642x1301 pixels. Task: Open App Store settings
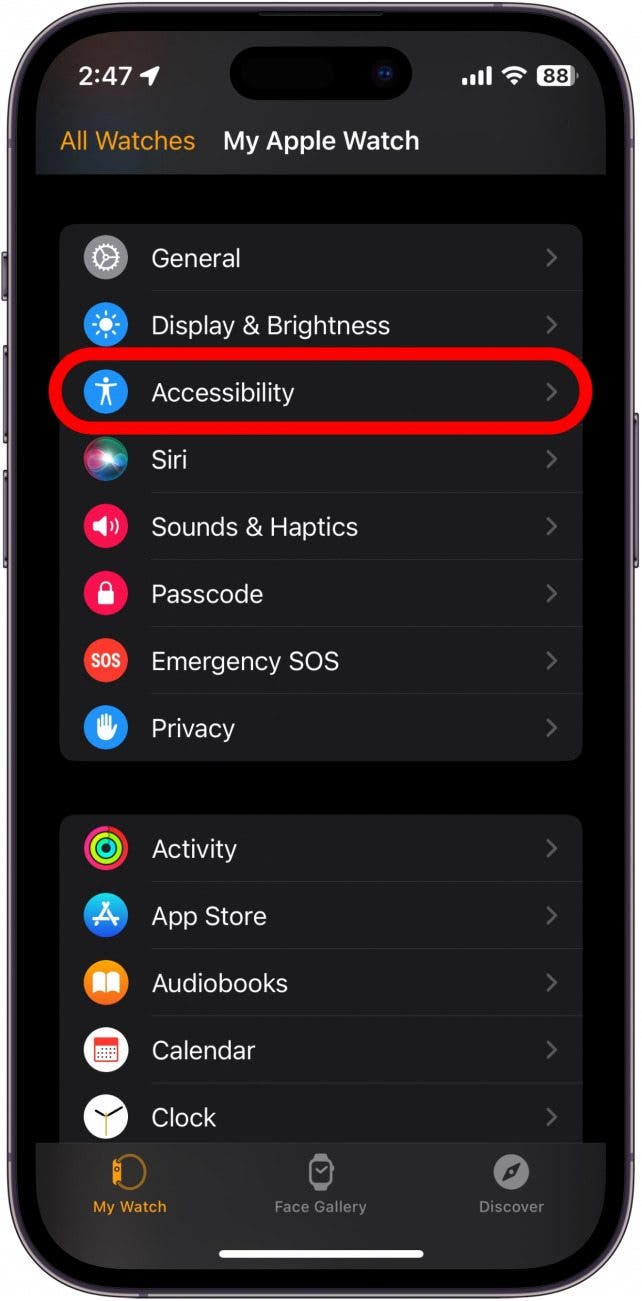point(320,916)
